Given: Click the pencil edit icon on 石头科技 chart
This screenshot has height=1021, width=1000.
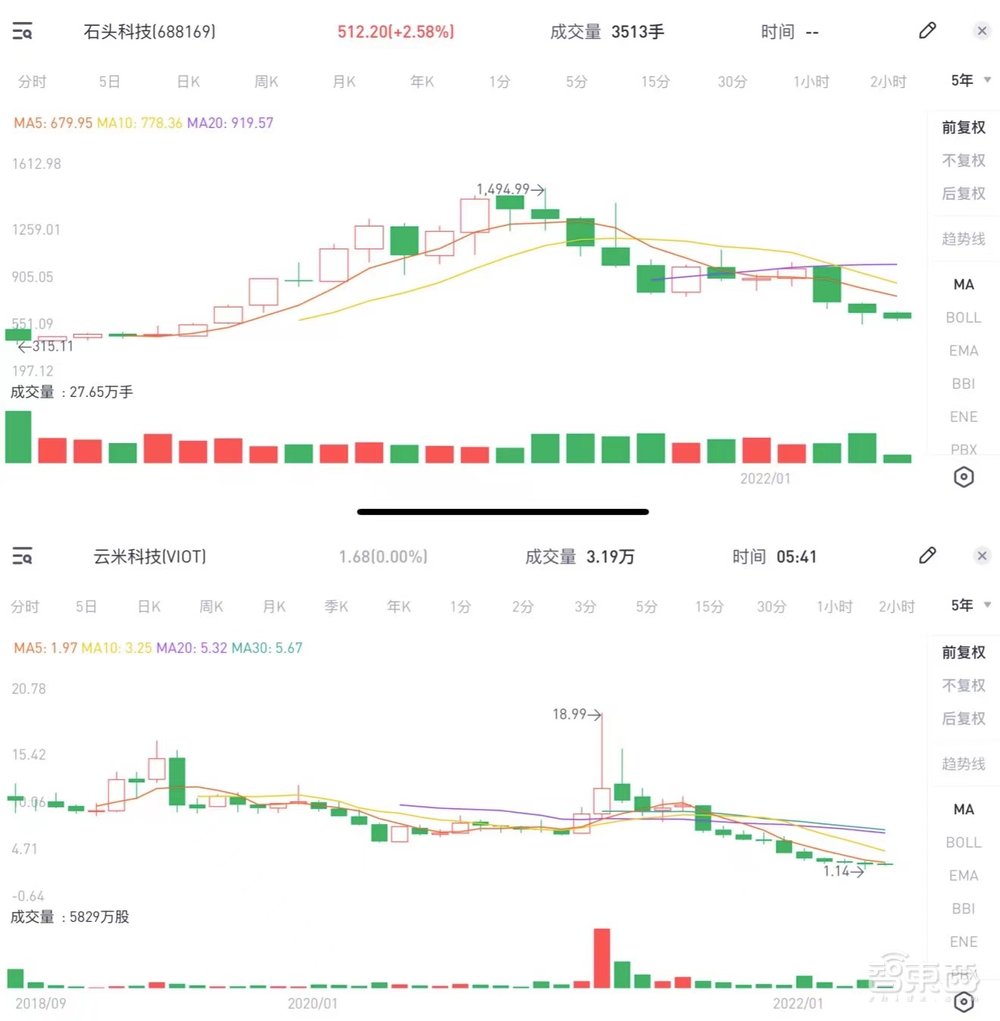Looking at the screenshot, I should coord(926,31).
